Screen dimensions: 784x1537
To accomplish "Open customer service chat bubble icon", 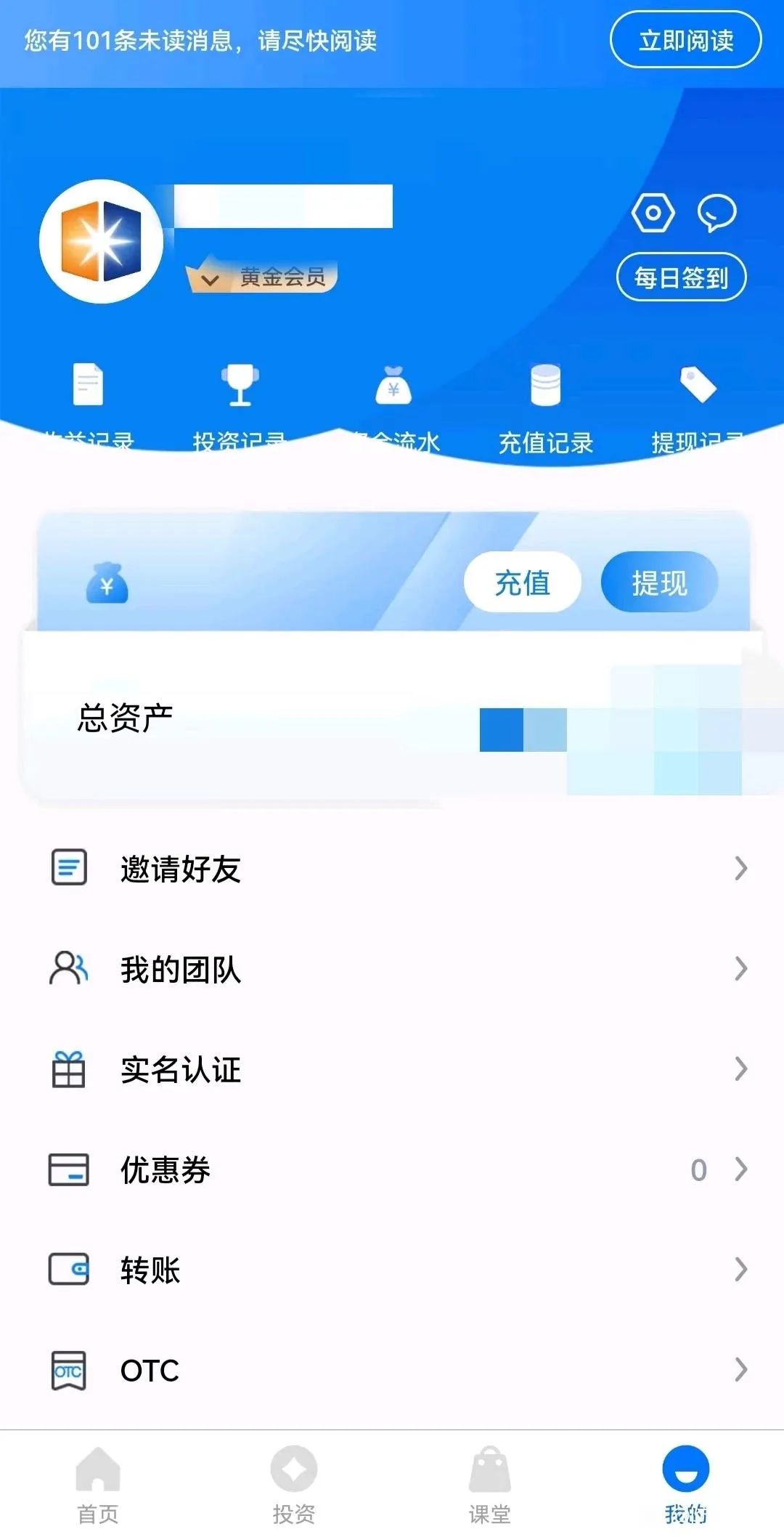I will click(x=716, y=213).
